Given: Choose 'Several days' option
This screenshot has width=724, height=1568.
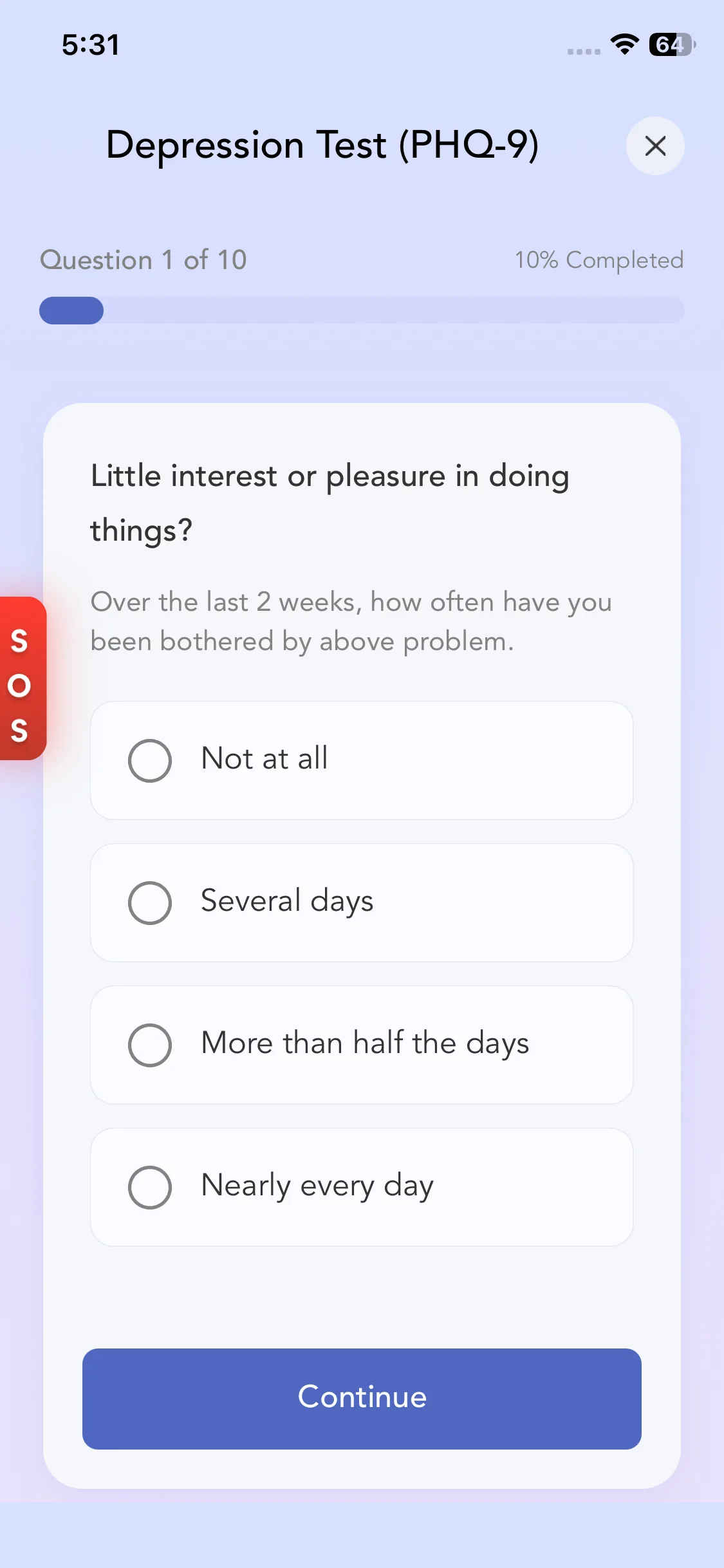Looking at the screenshot, I should 361,902.
